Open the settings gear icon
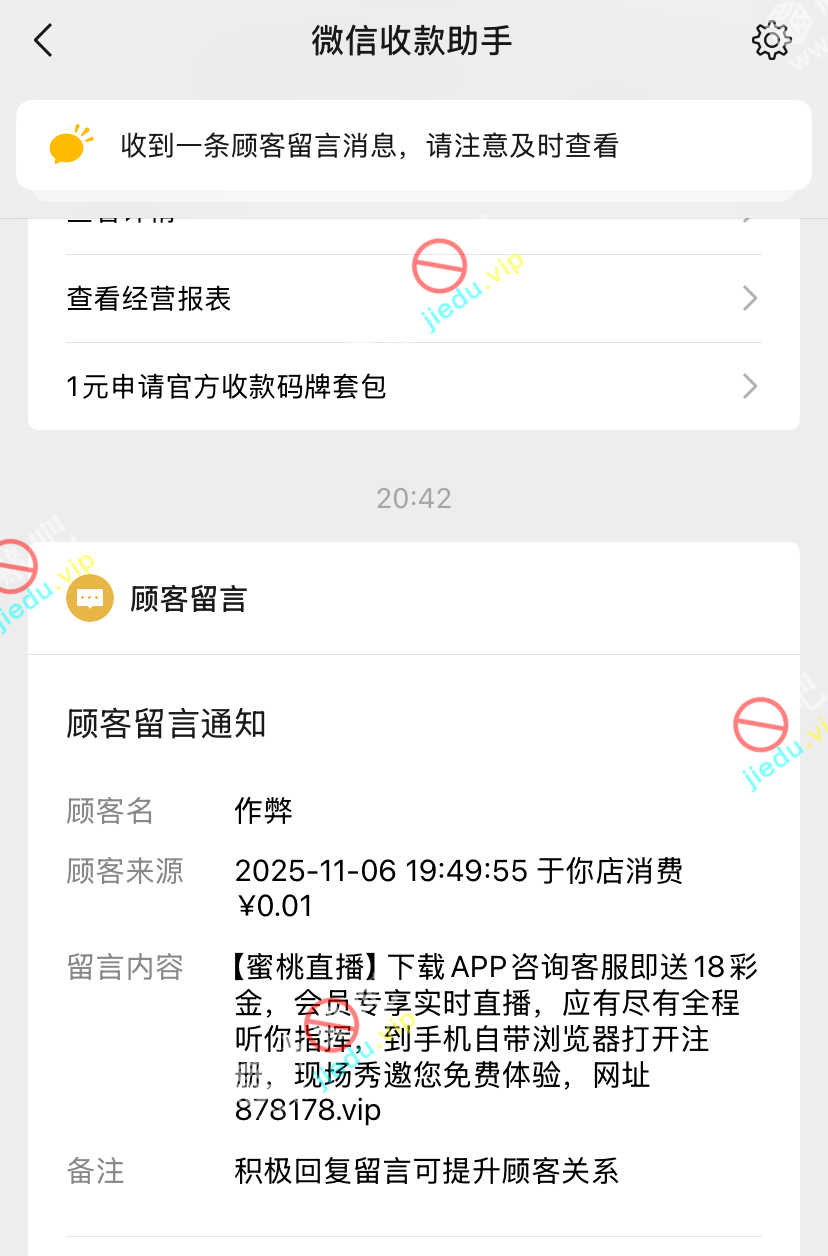The height and width of the screenshot is (1256, 828). point(770,41)
